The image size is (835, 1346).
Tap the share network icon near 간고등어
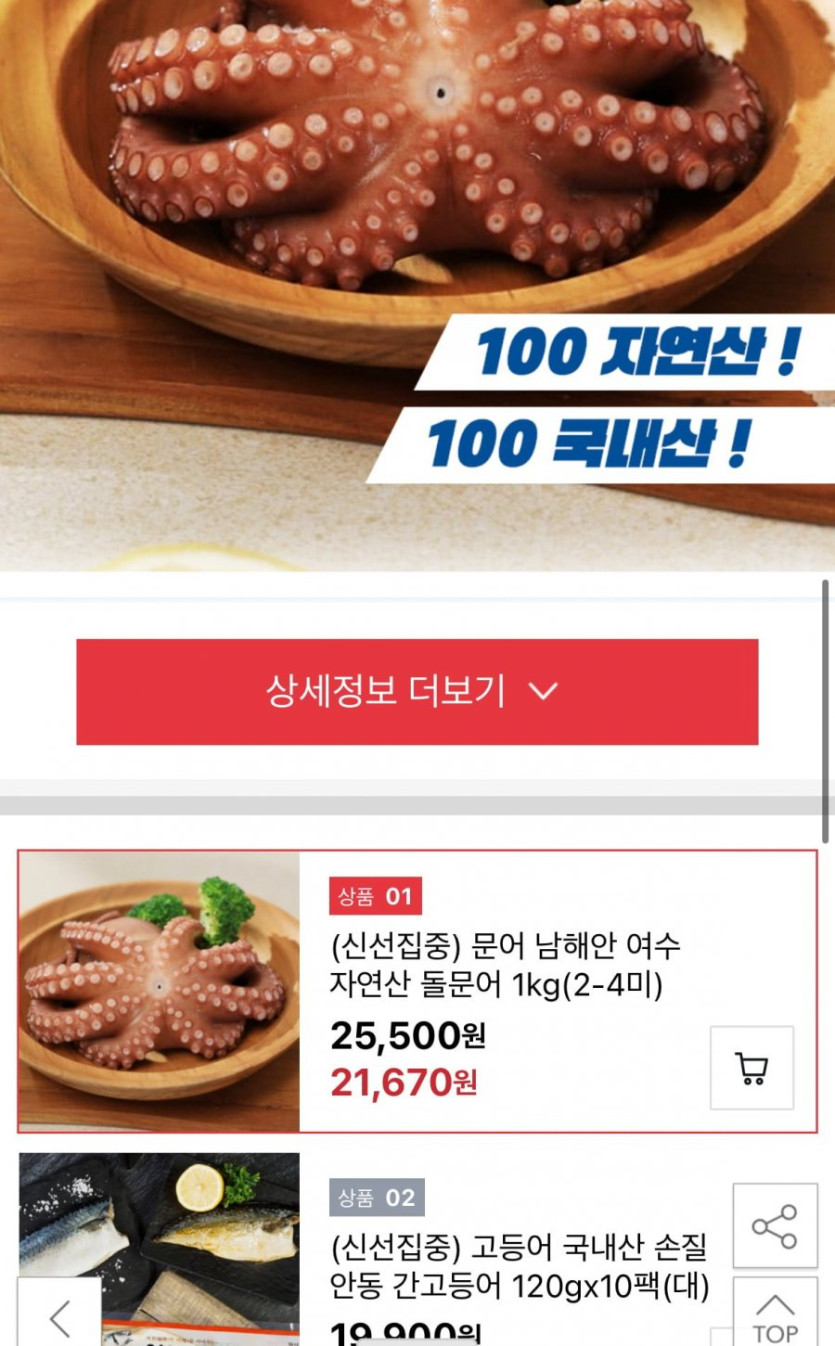point(772,1227)
